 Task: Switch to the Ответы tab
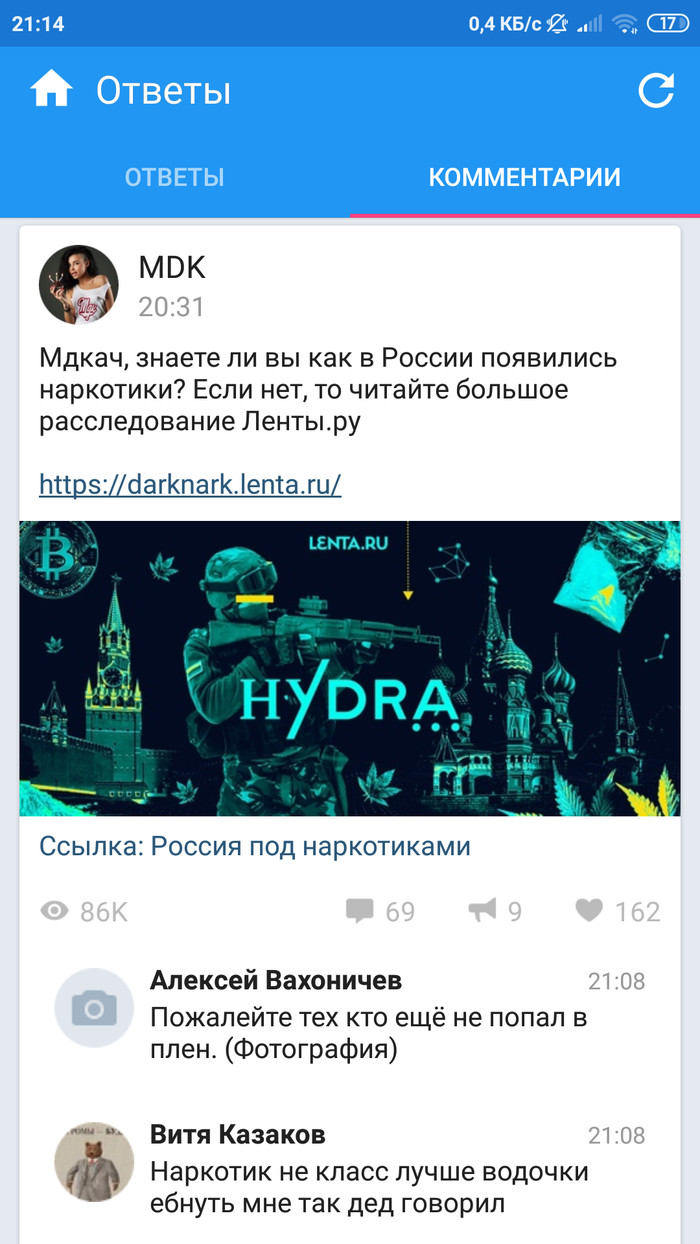click(174, 178)
